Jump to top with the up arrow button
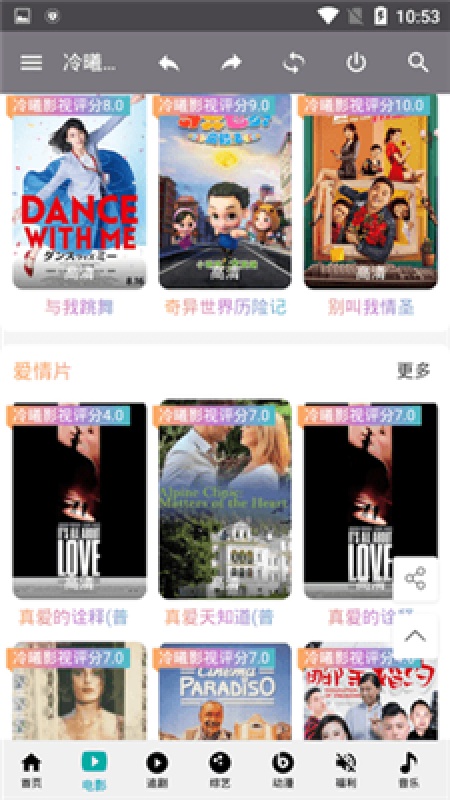Image resolution: width=450 pixels, height=800 pixels. tap(415, 636)
